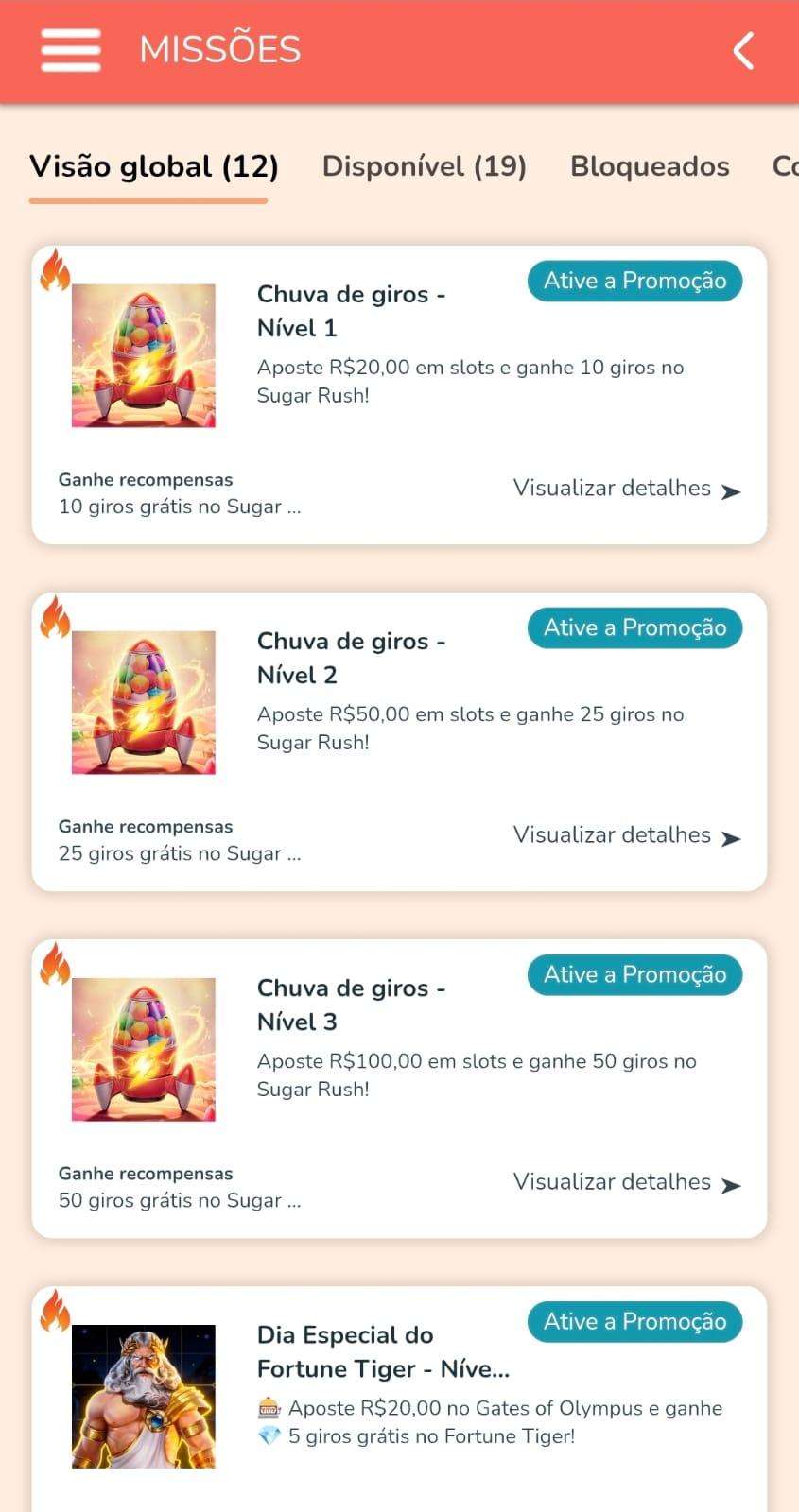Click the diamond icon before '5 giros grátis'

[x=268, y=1435]
